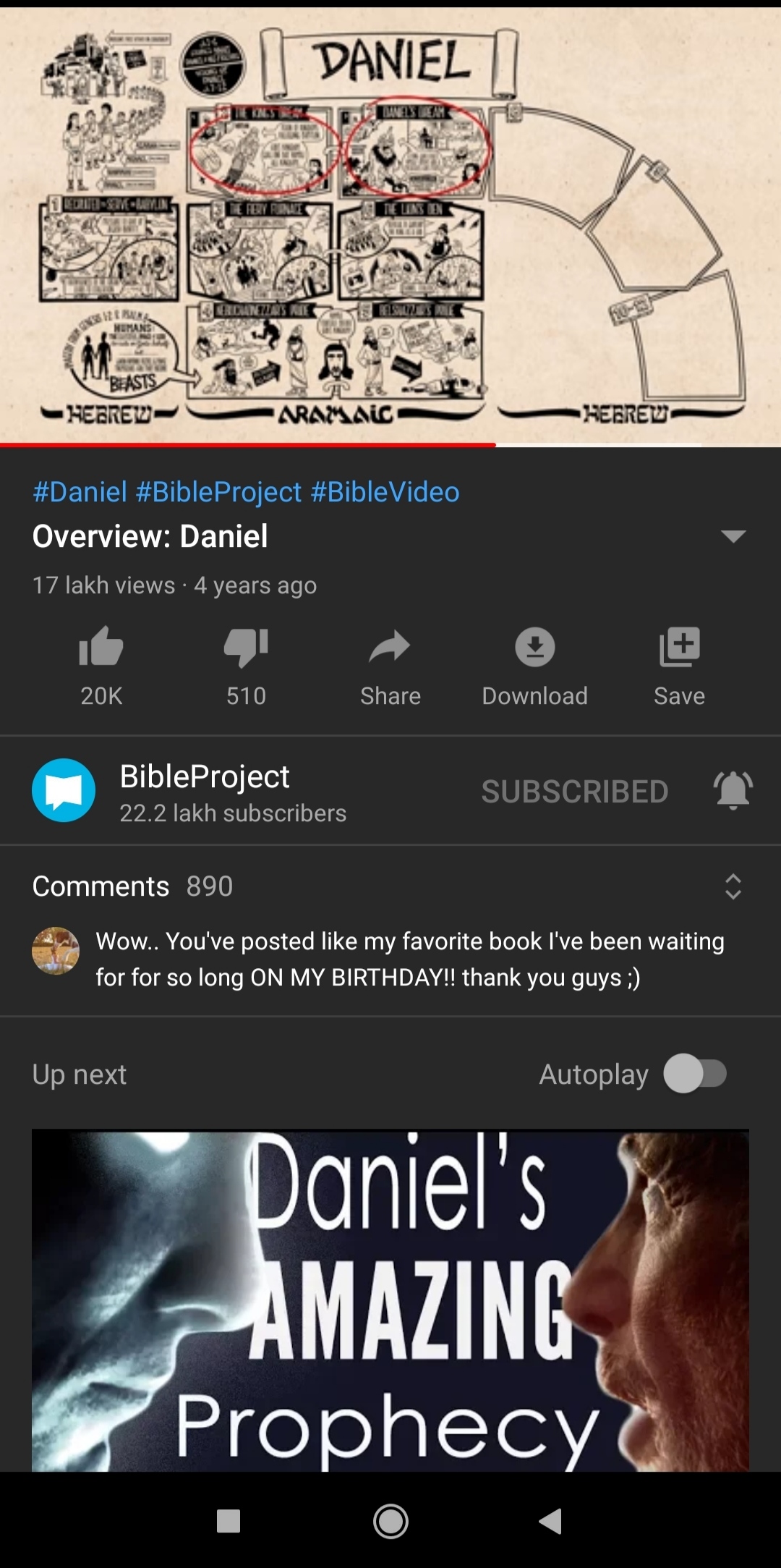This screenshot has height=1568, width=781.
Task: Dislike the Overview: Daniel video
Action: 246,646
